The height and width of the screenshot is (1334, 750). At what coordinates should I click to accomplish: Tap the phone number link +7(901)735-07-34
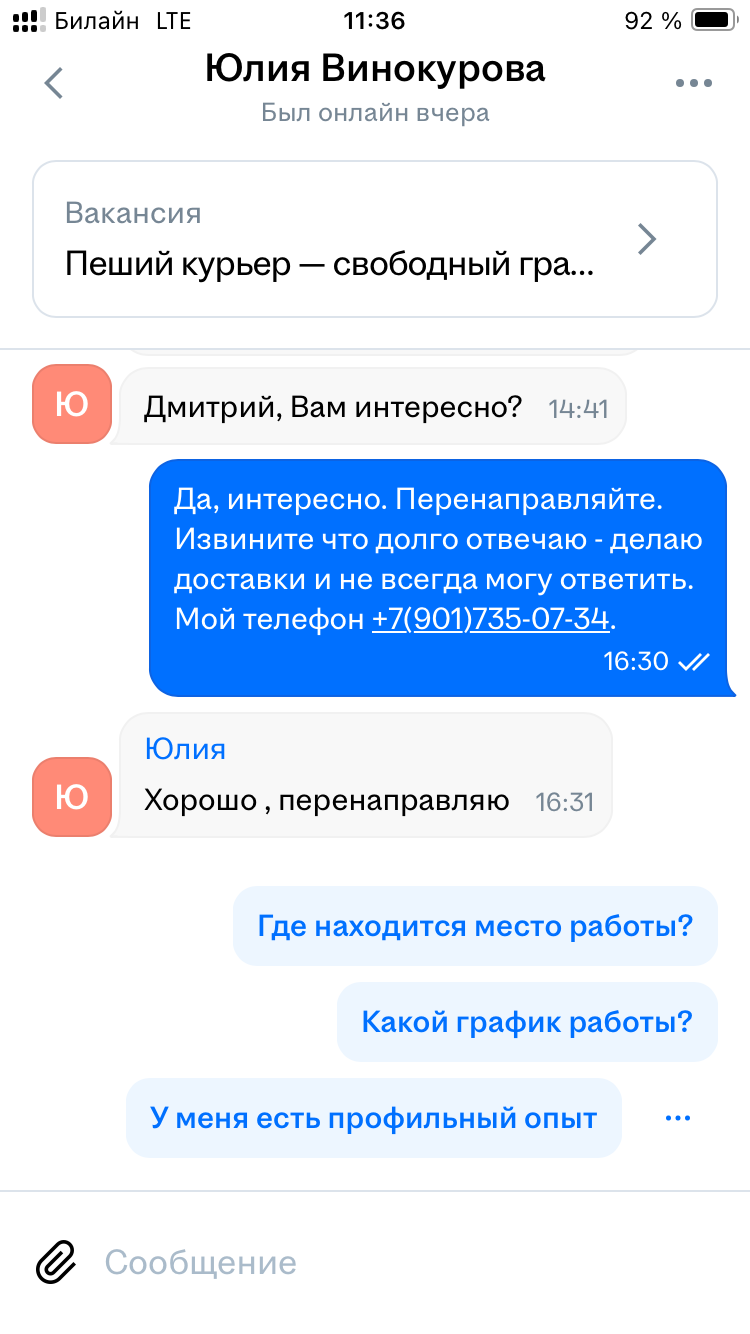coord(490,619)
